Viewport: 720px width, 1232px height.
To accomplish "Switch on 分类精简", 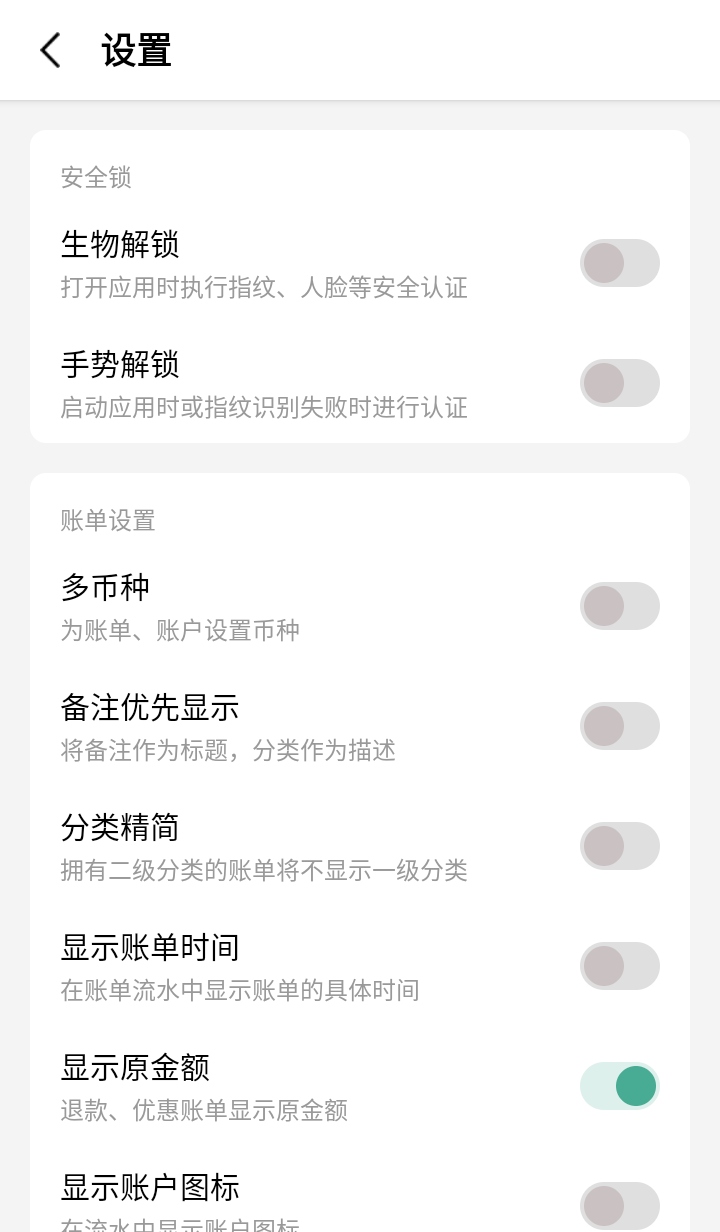I will [619, 846].
